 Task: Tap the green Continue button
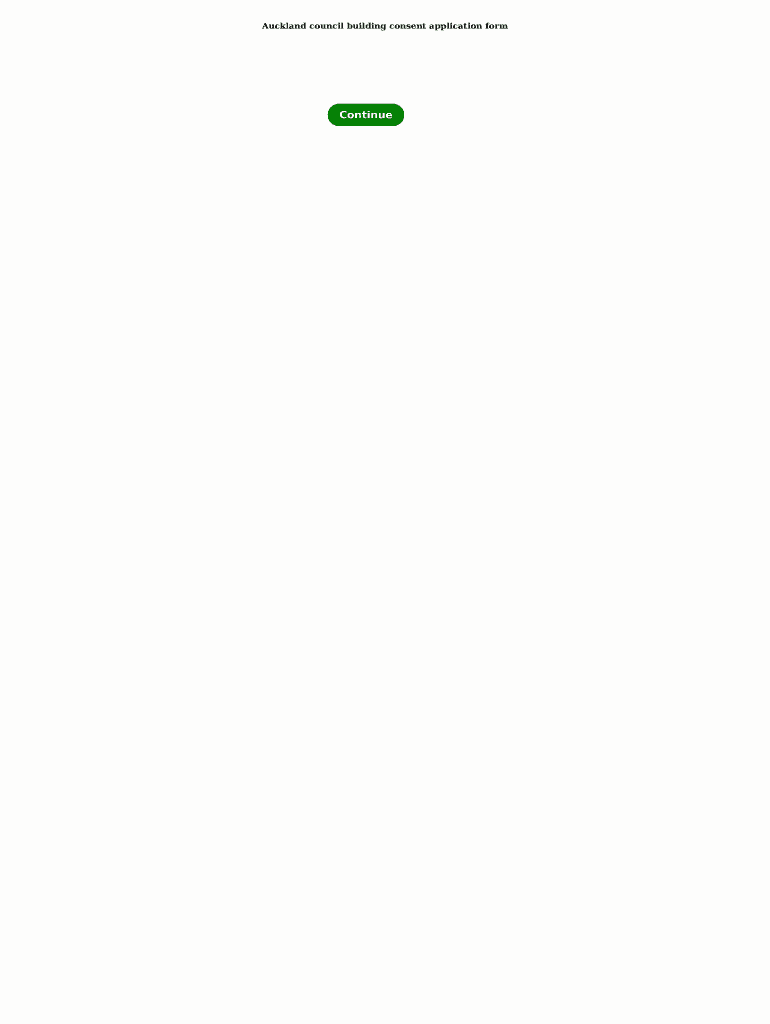click(365, 115)
